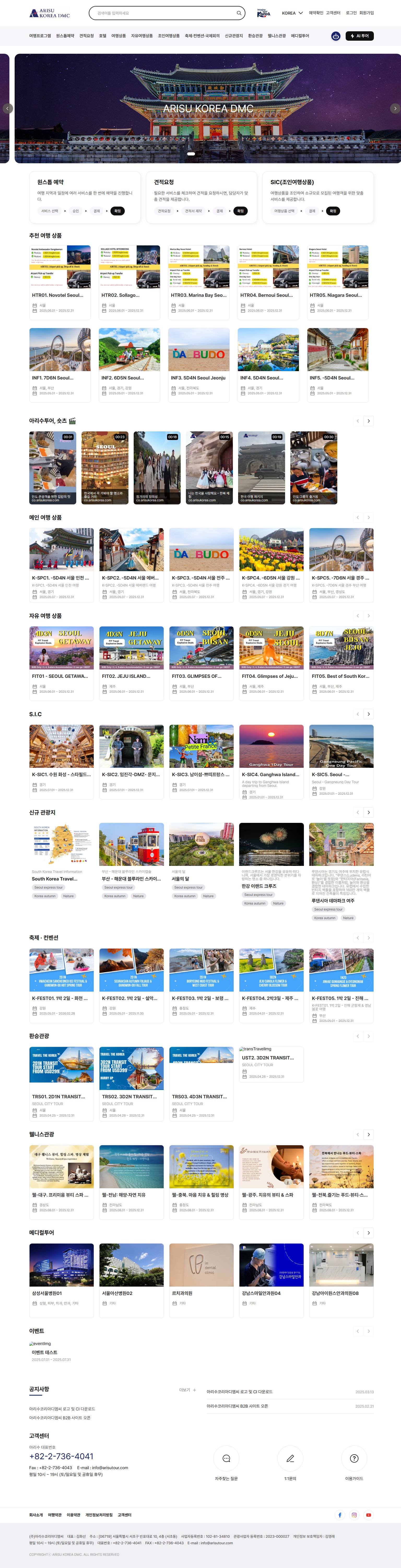Open the 1:1문의 inquiry icon

[x=290, y=1458]
